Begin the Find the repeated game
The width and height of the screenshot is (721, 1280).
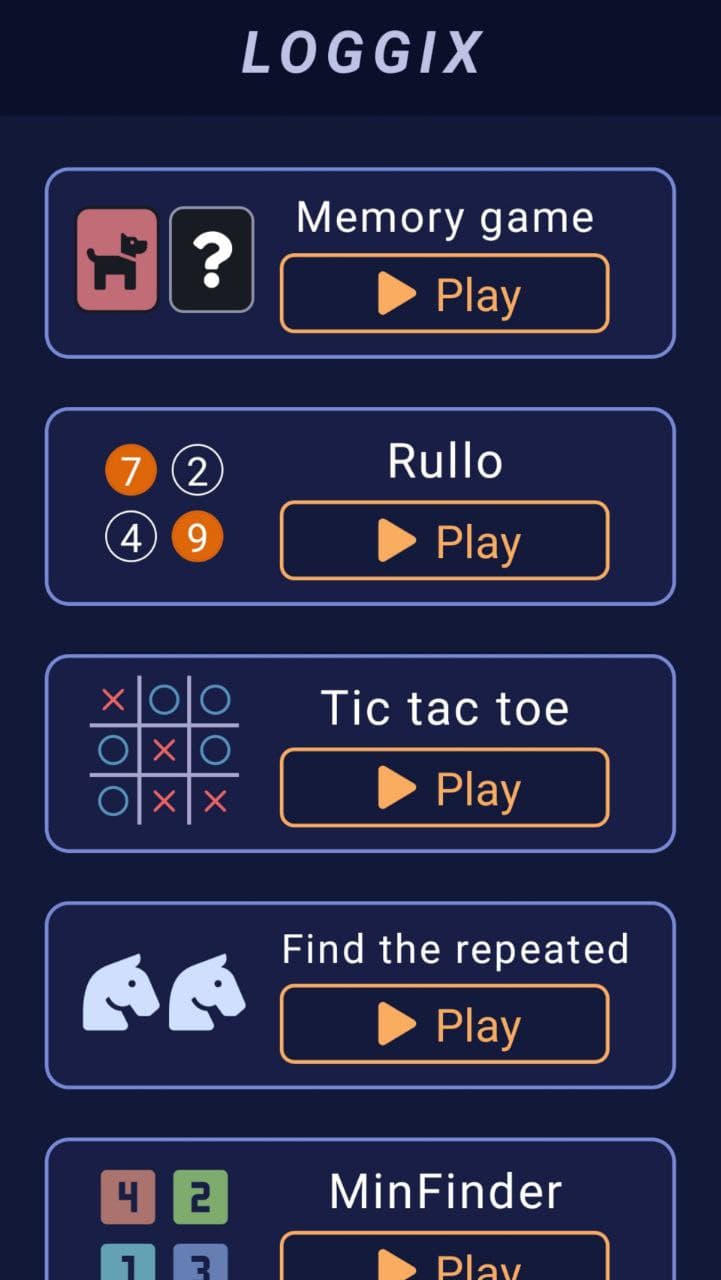[x=444, y=1024]
